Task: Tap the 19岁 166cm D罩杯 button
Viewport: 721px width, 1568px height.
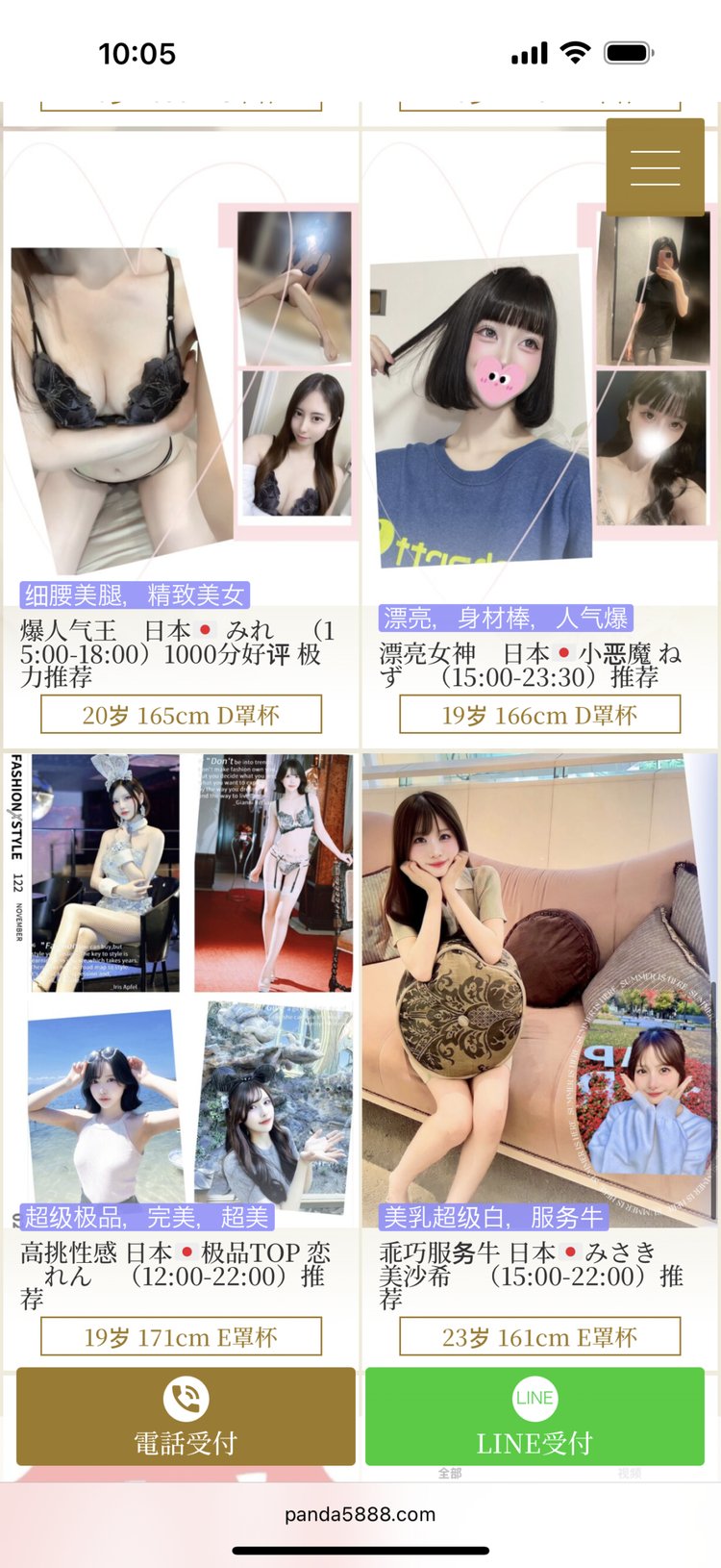Action: coord(539,715)
